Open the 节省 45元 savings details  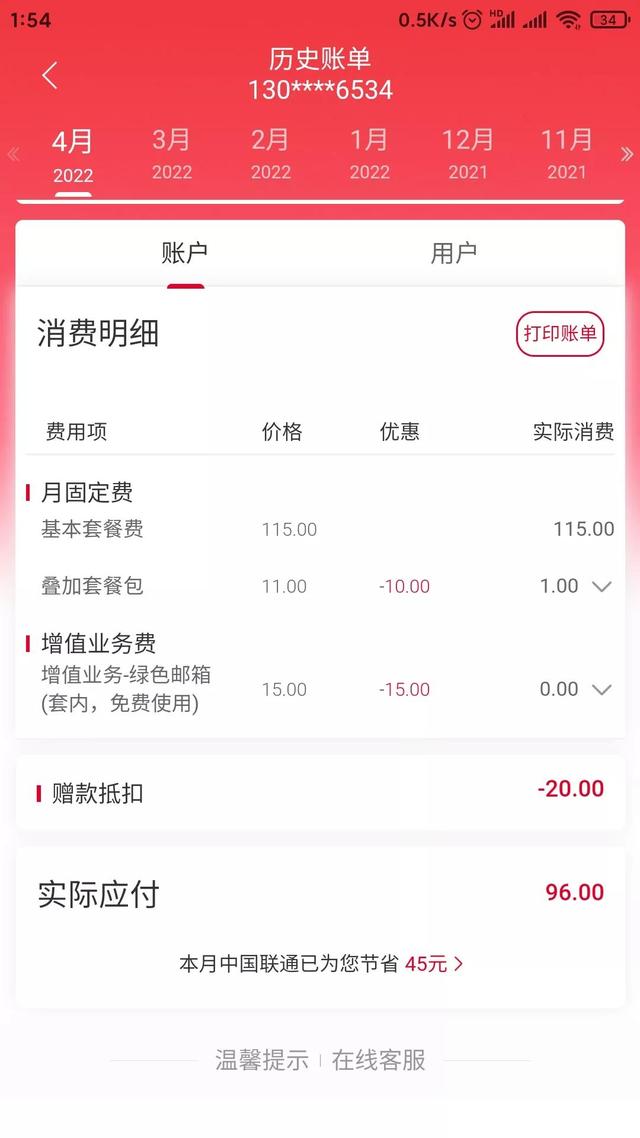(x=434, y=964)
